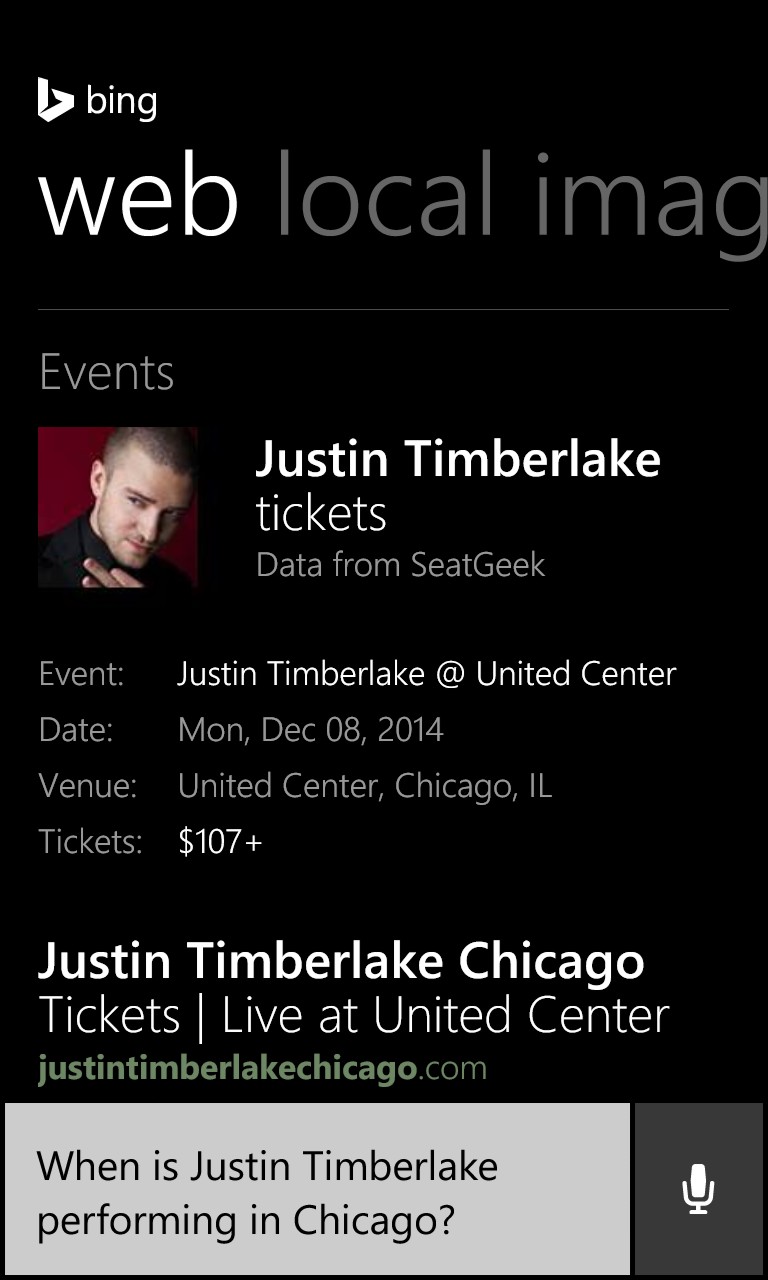The height and width of the screenshot is (1280, 768).
Task: Switch to the images tab
Action: point(650,200)
